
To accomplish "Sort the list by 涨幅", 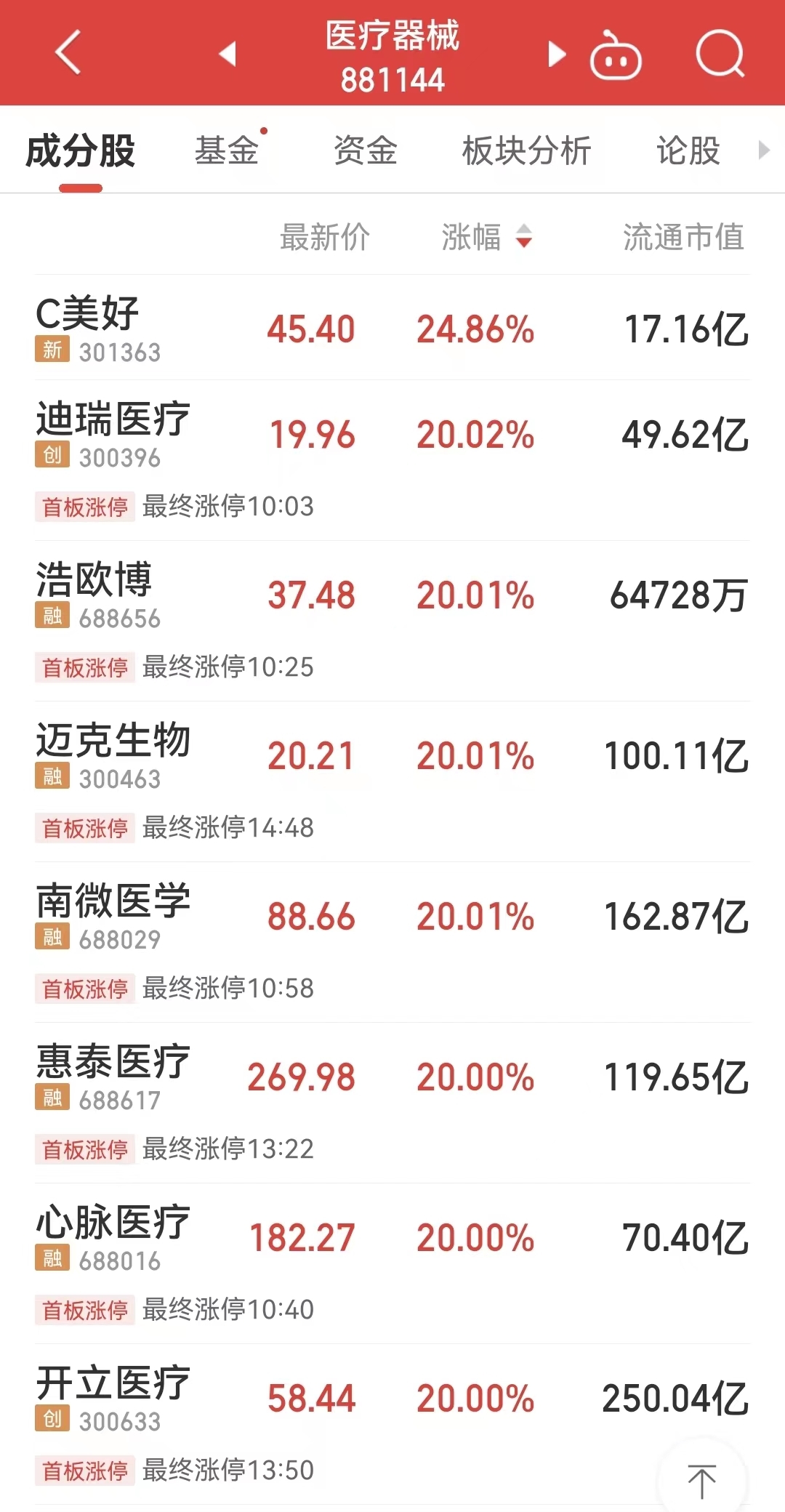I will pyautogui.click(x=486, y=237).
